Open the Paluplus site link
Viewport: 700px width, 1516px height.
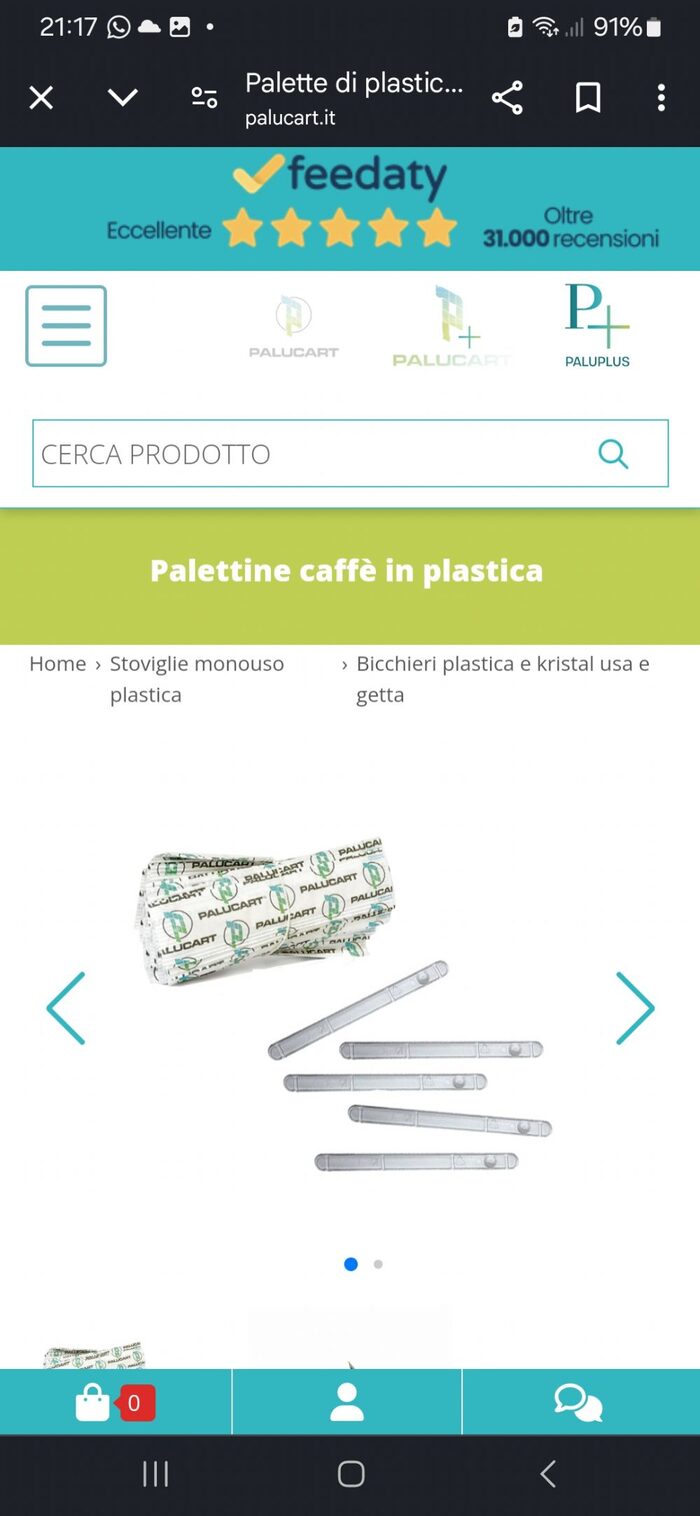click(x=597, y=326)
